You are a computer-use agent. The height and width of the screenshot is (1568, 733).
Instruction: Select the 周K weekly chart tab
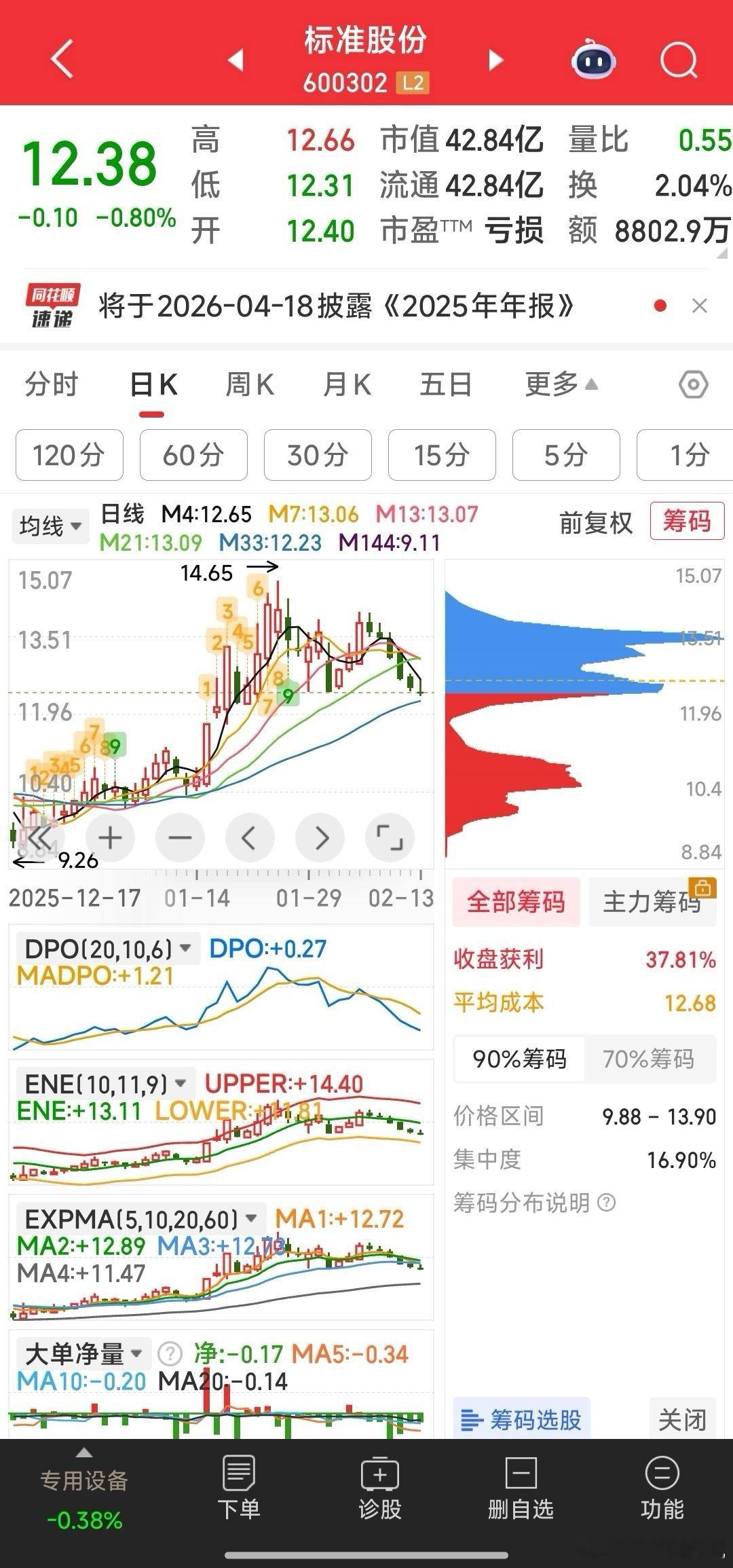click(x=249, y=385)
